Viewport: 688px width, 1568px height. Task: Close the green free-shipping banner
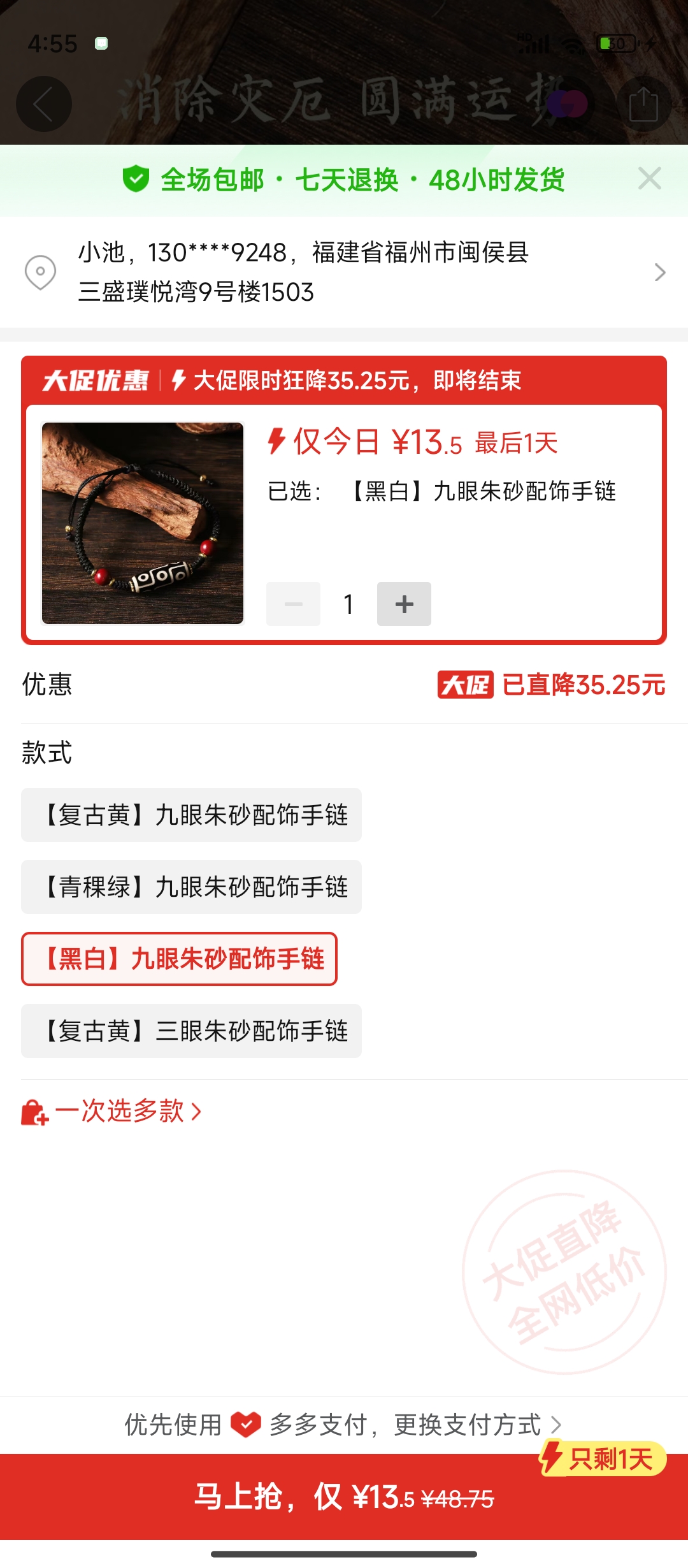click(x=649, y=178)
